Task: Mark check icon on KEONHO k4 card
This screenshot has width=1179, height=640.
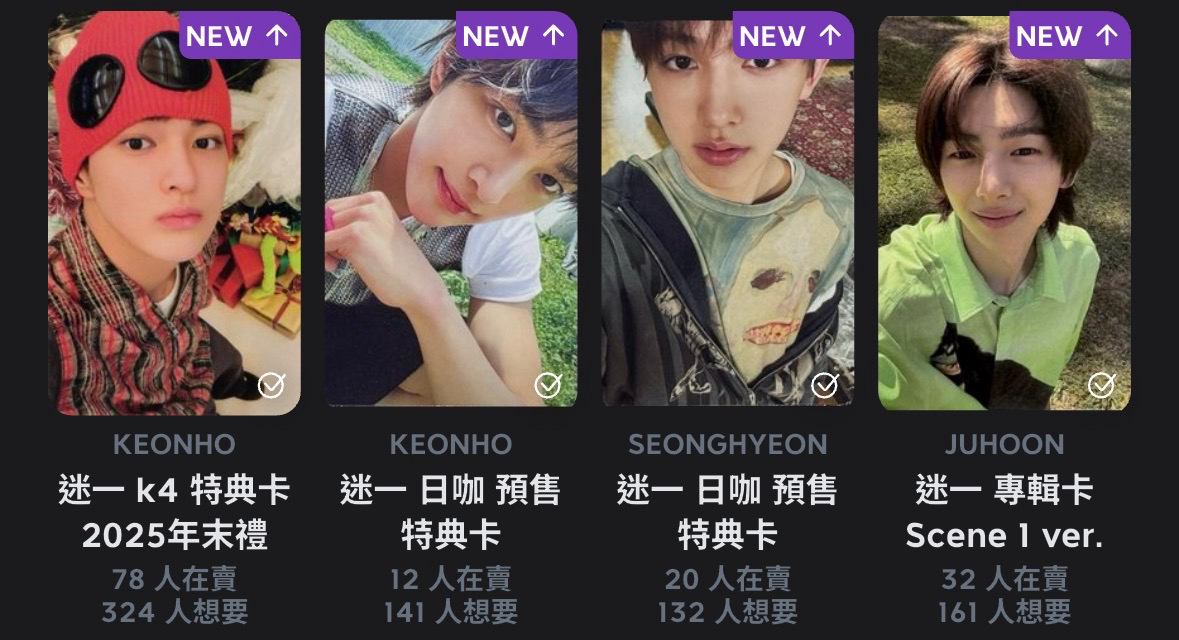Action: click(270, 385)
